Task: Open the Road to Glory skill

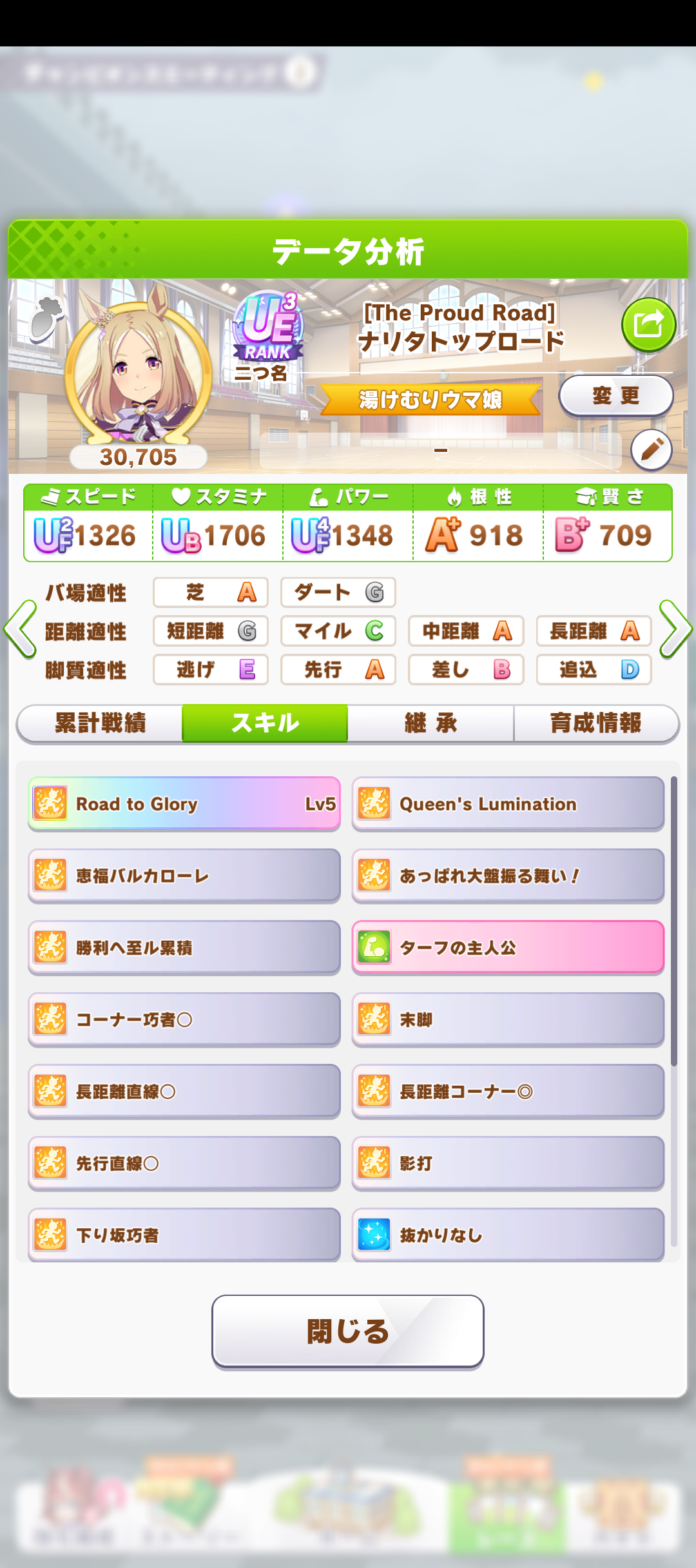Action: click(184, 803)
